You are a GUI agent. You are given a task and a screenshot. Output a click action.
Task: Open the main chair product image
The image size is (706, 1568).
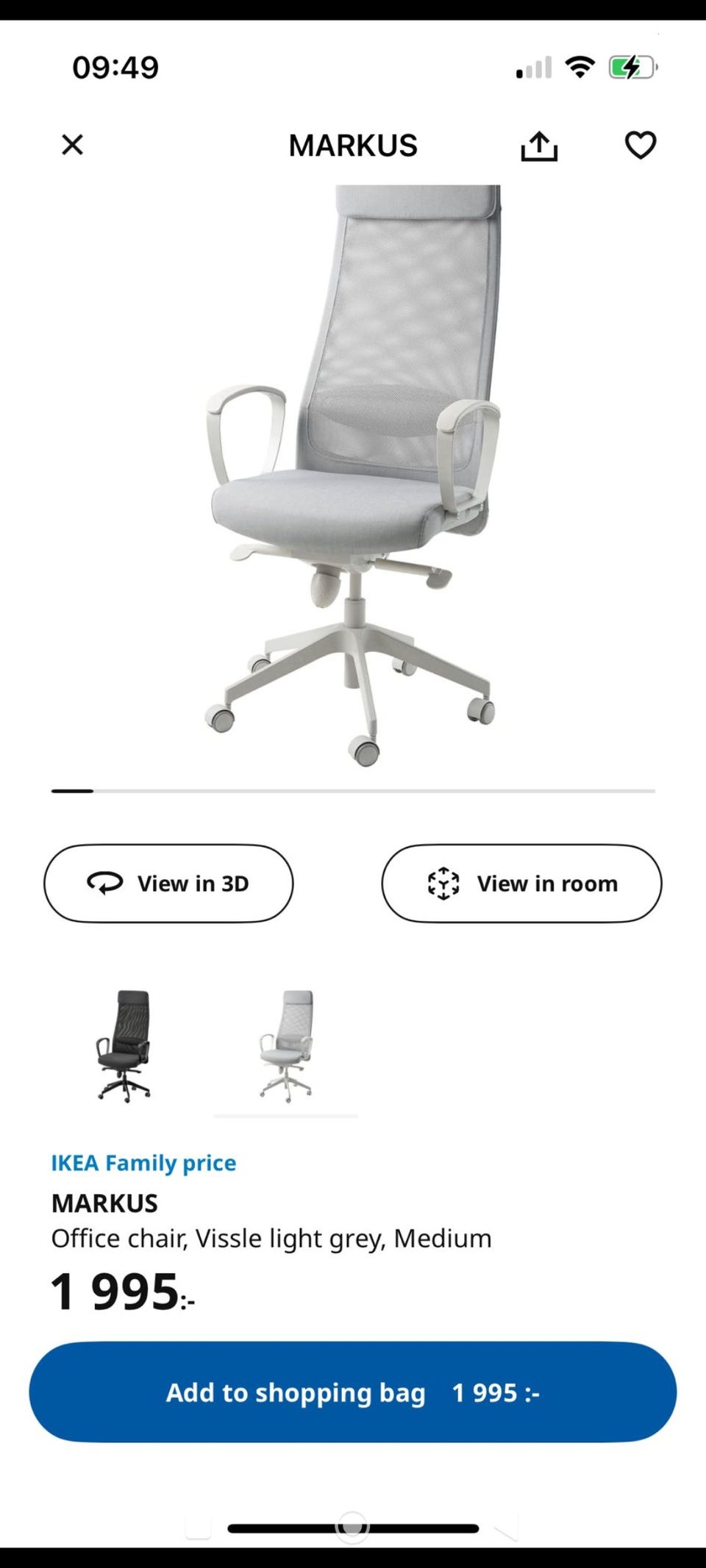[353, 476]
